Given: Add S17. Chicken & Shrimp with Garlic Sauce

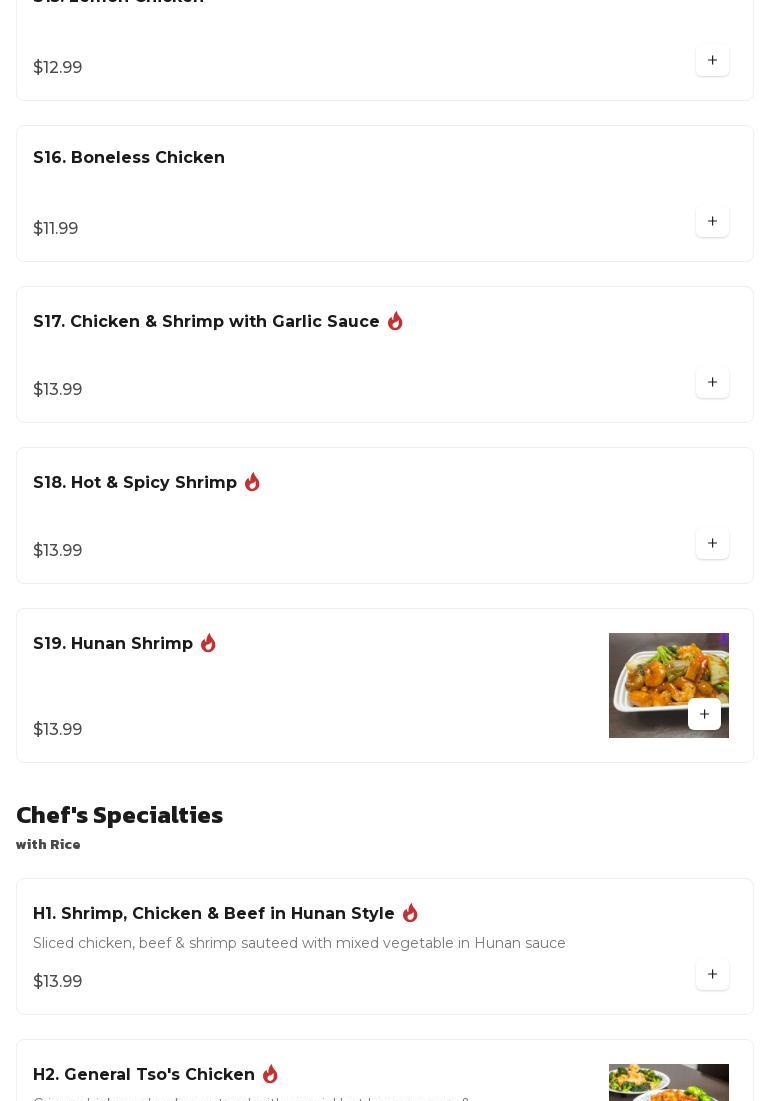Looking at the screenshot, I should [712, 383].
